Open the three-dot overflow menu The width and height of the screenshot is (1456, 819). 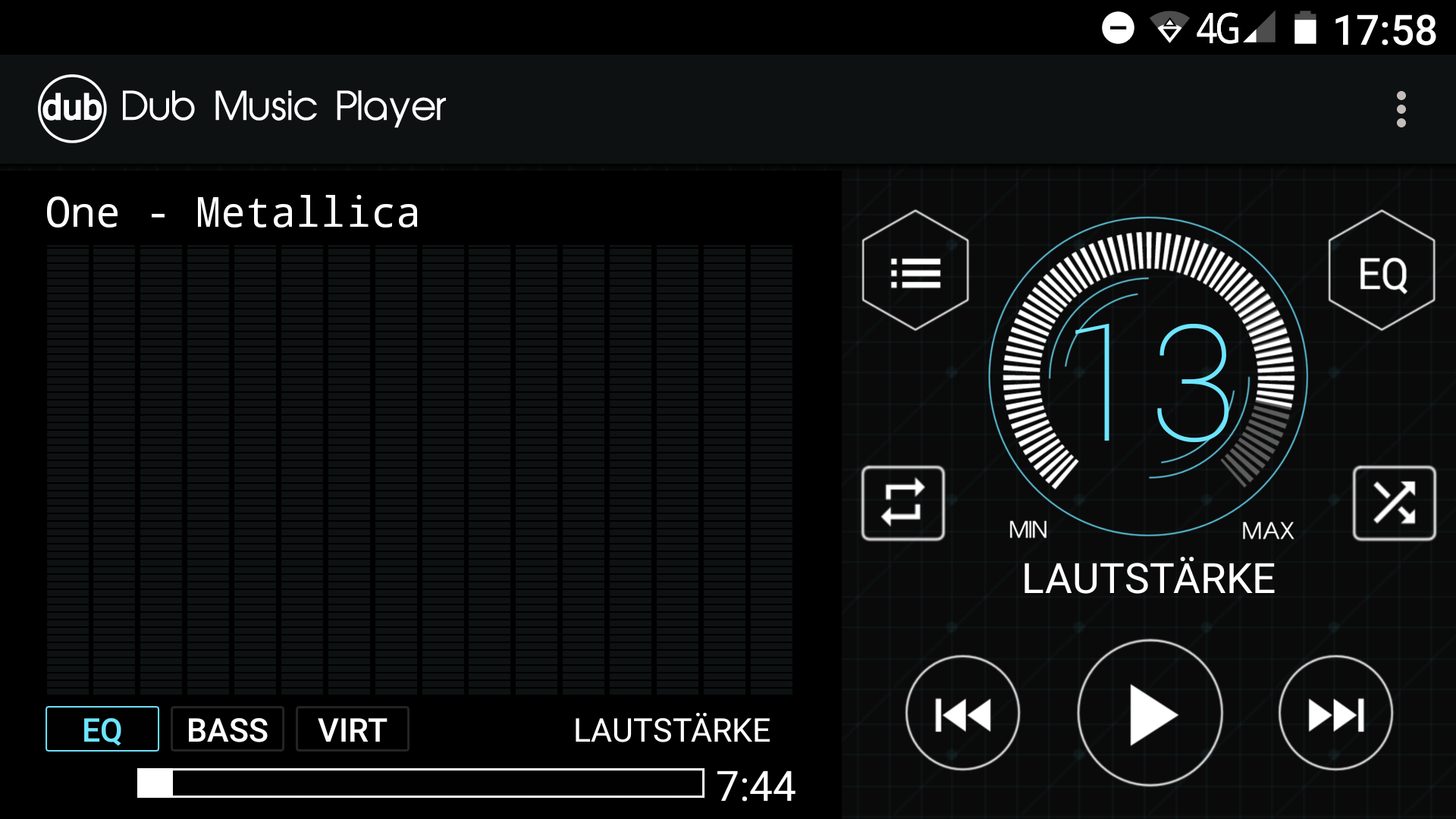1401,109
